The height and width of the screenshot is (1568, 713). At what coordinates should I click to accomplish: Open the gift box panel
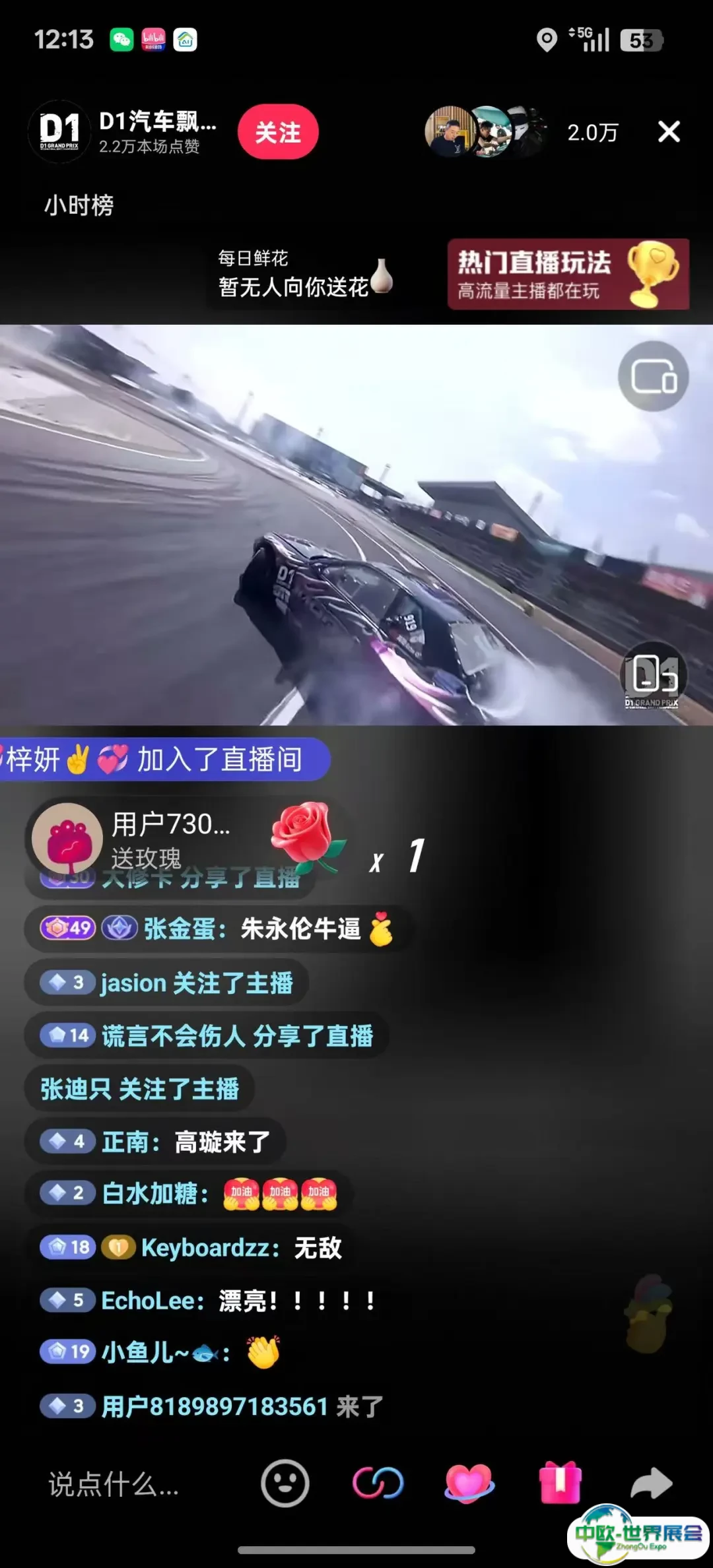560,1484
